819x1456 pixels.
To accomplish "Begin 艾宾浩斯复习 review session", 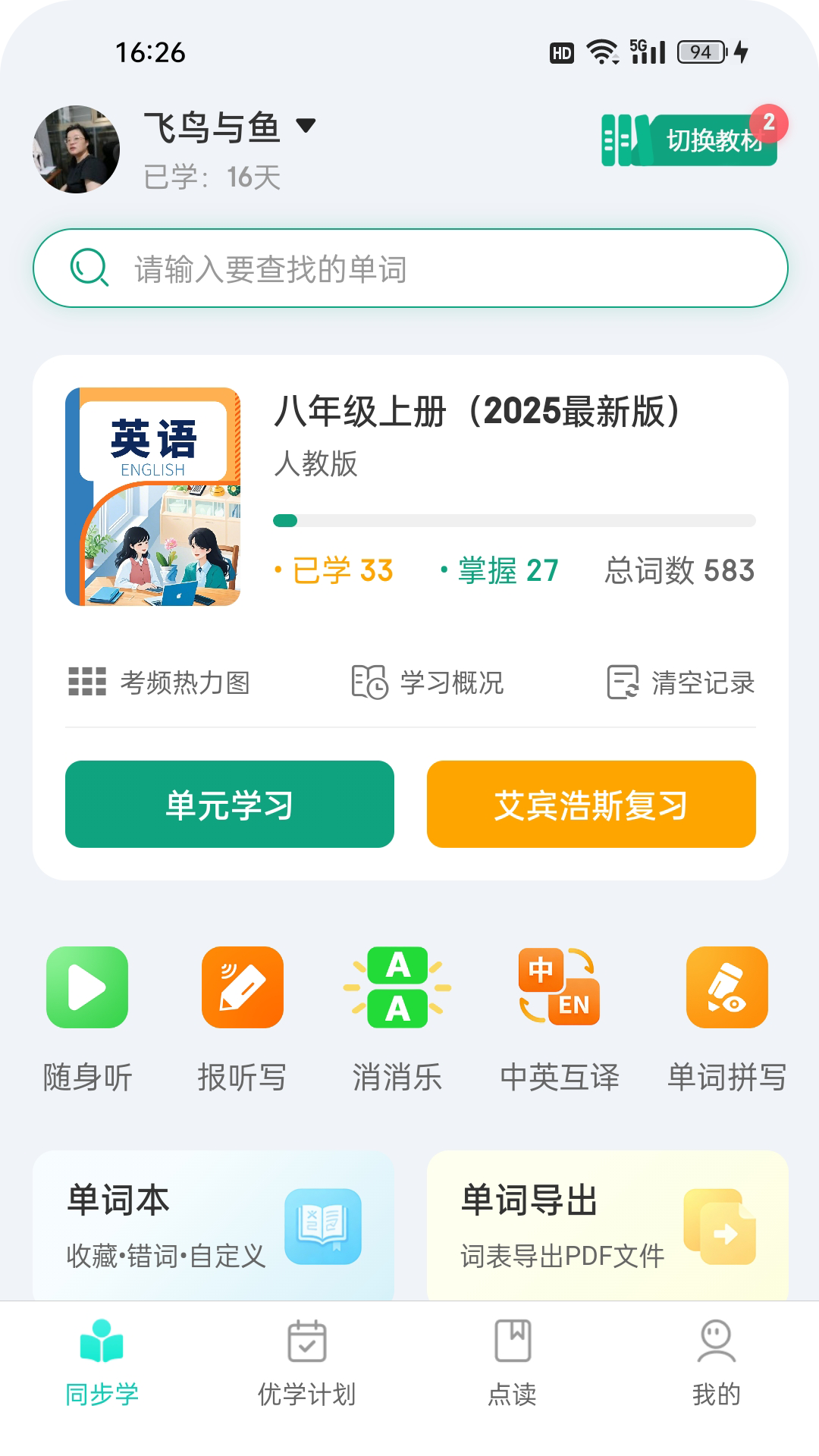I will tap(591, 804).
